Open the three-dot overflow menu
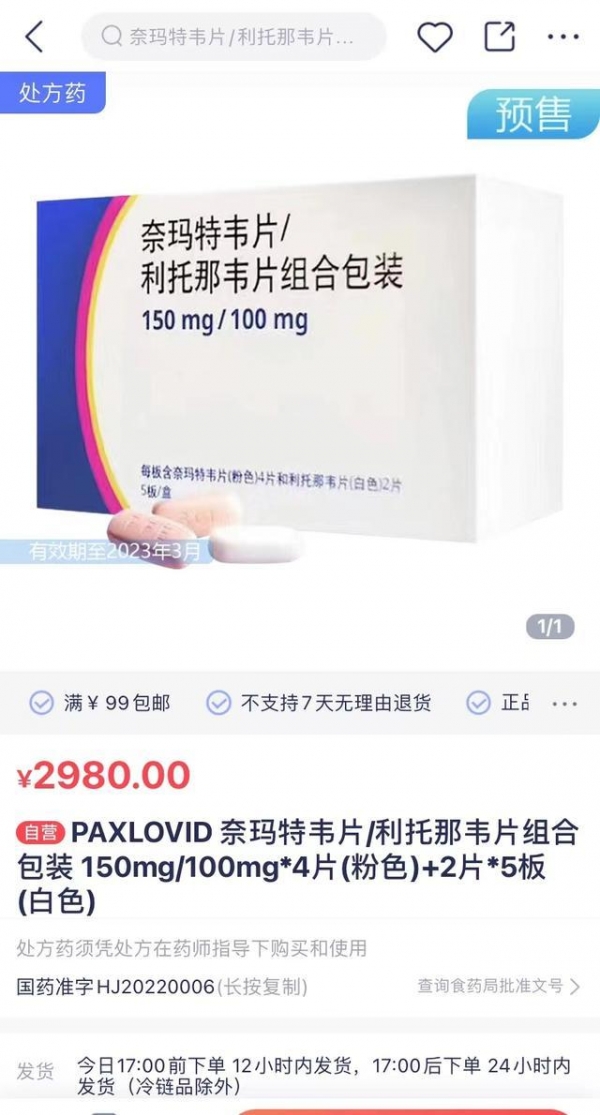This screenshot has width=600, height=1115. (x=563, y=37)
